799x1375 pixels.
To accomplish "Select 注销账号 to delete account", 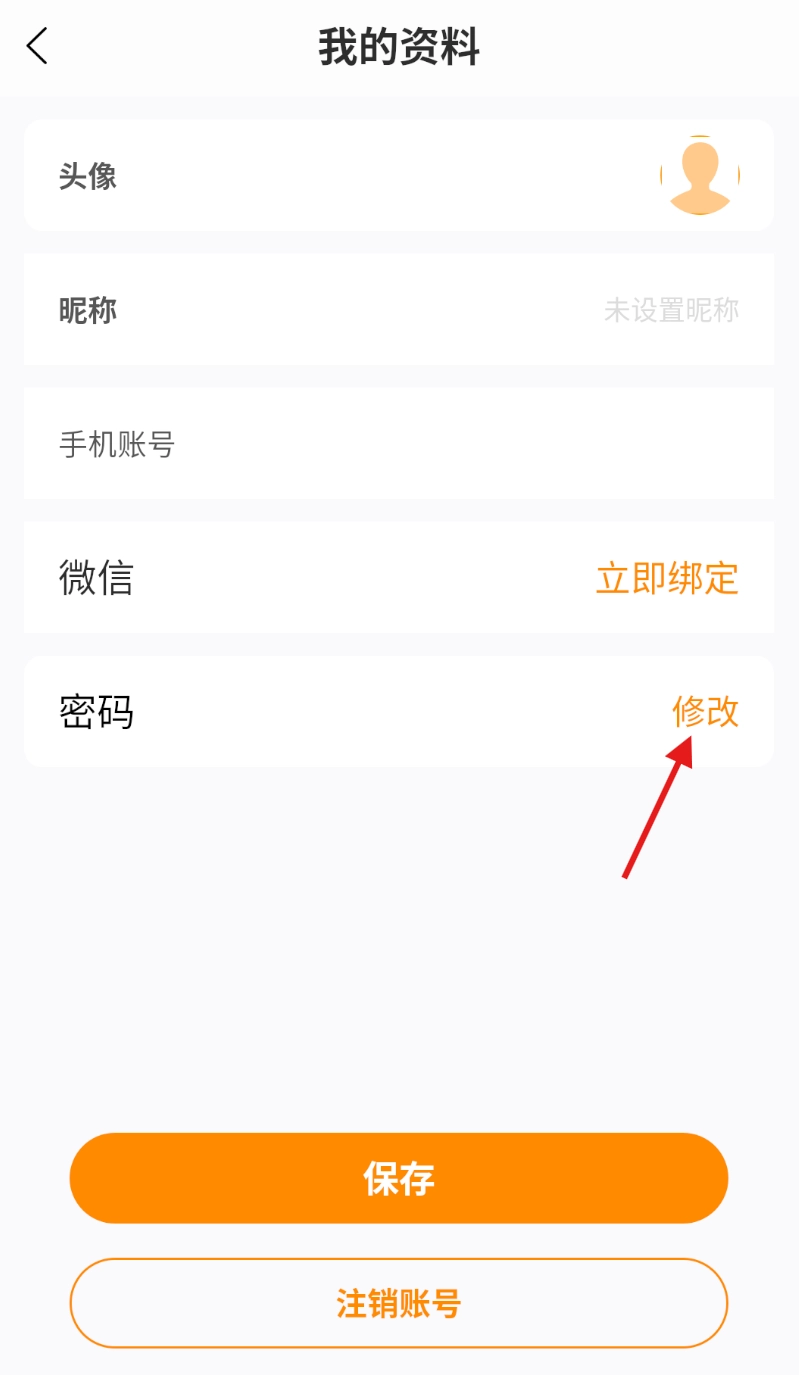I will click(x=398, y=1303).
